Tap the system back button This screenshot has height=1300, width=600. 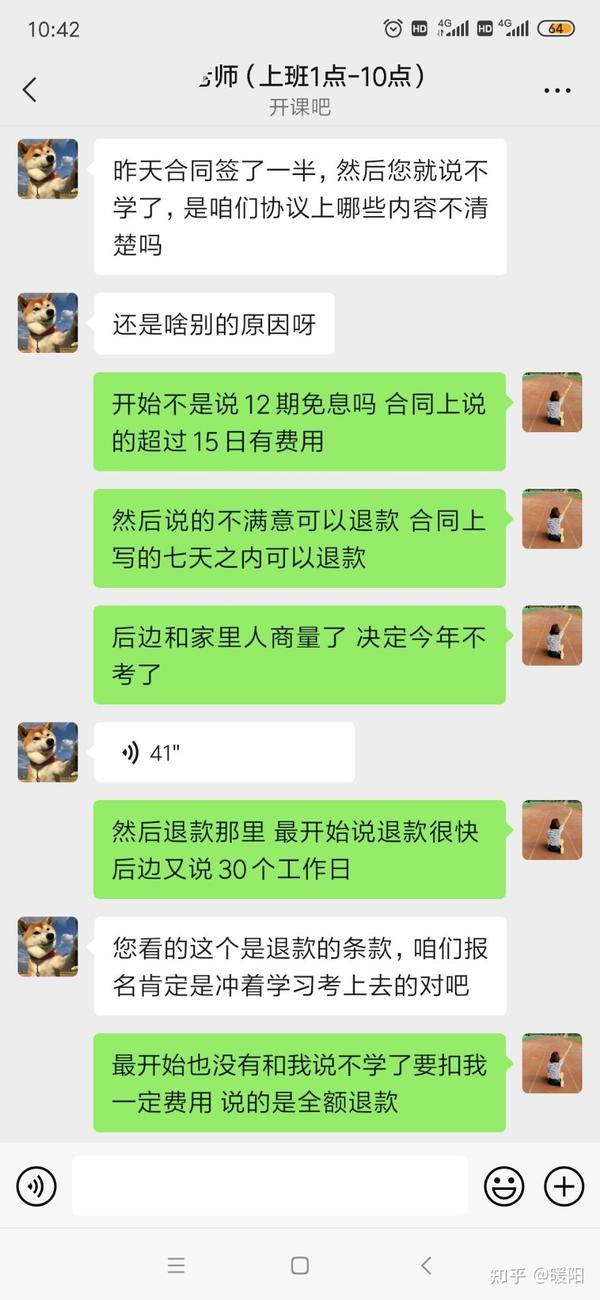426,1265
